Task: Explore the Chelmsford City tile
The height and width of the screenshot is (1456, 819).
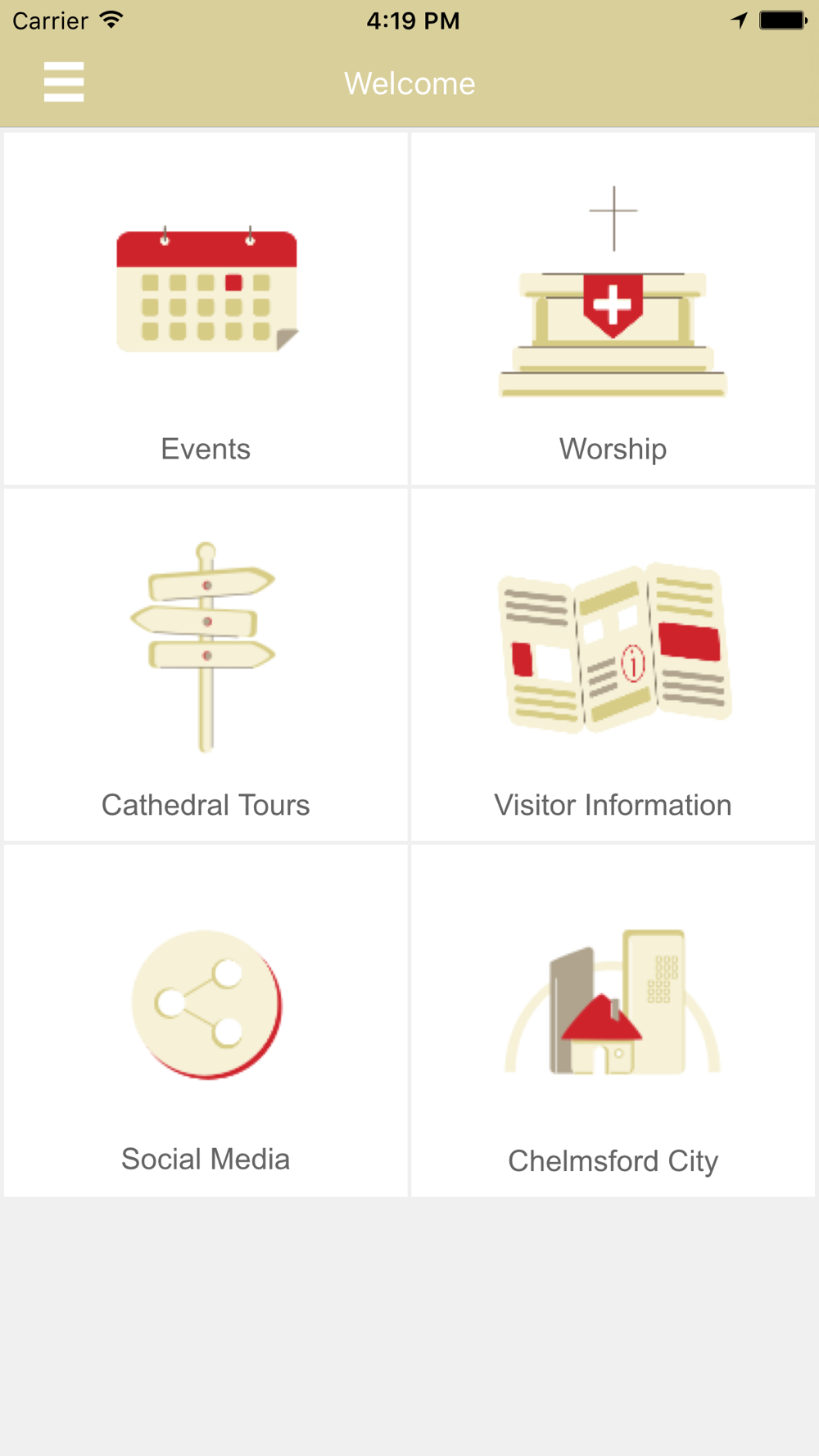Action: 613,1021
